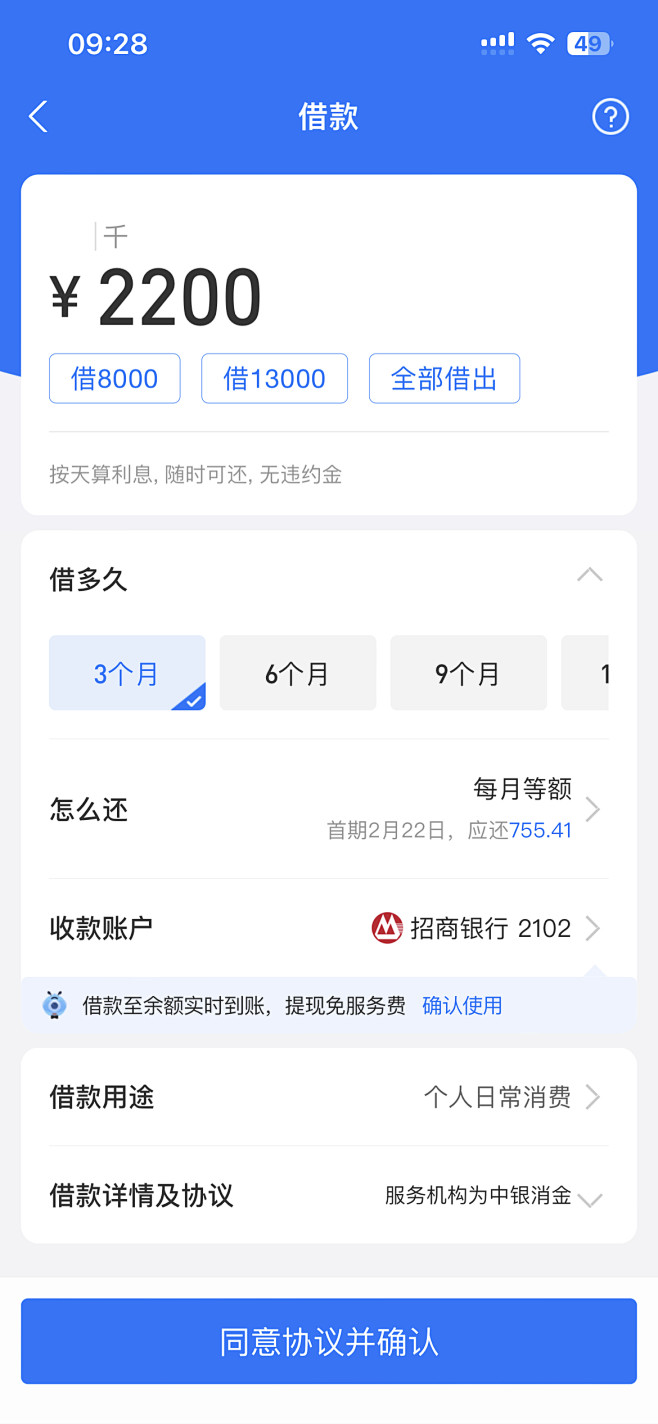Viewport: 658px width, 1424px height.
Task: Select the 借8000 quick amount chip
Action: pos(115,379)
